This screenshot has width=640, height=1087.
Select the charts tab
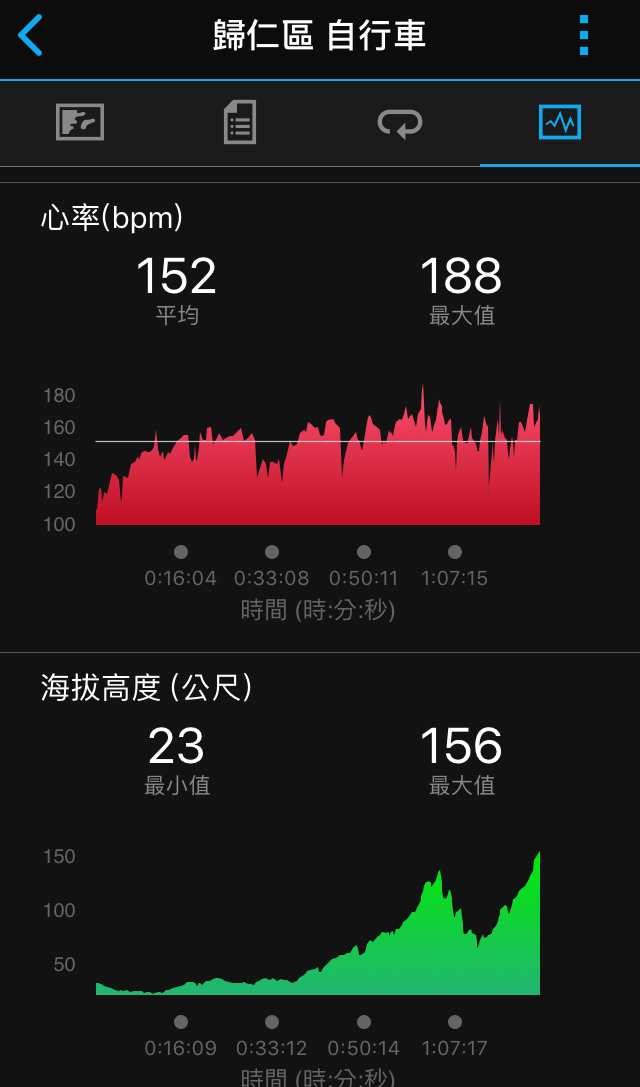click(x=560, y=123)
